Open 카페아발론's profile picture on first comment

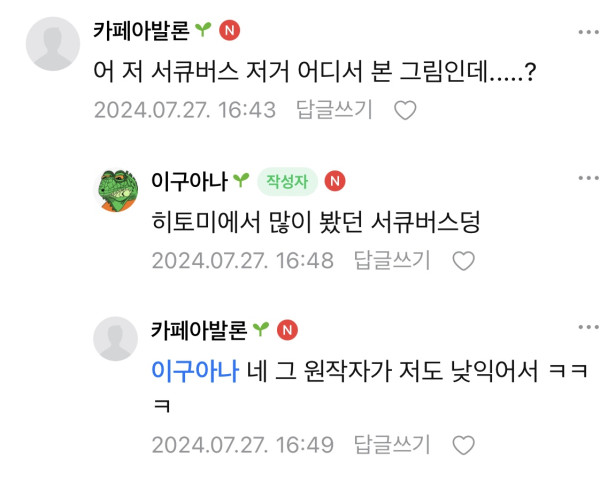coord(51,46)
